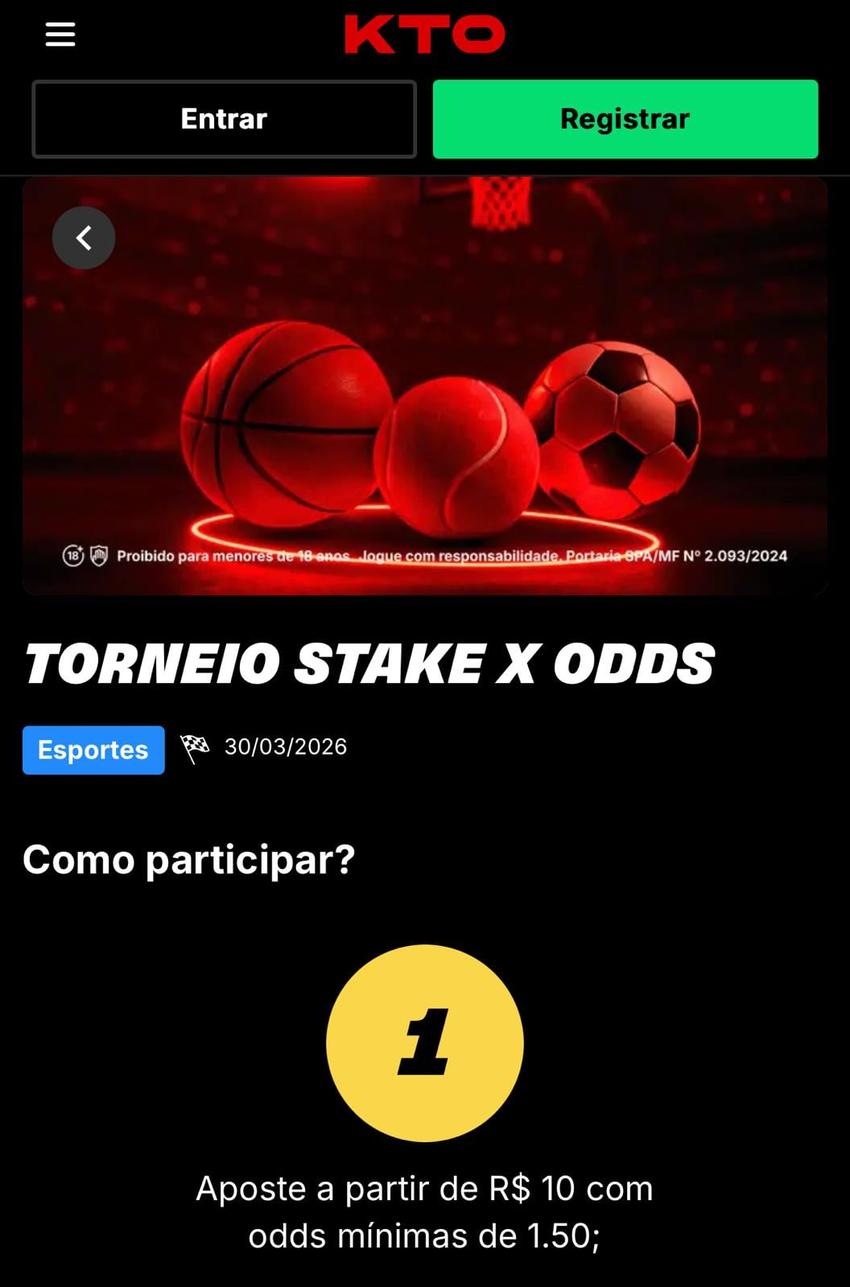This screenshot has height=1287, width=850.
Task: Click the checkered flag deadline icon
Action: 195,746
